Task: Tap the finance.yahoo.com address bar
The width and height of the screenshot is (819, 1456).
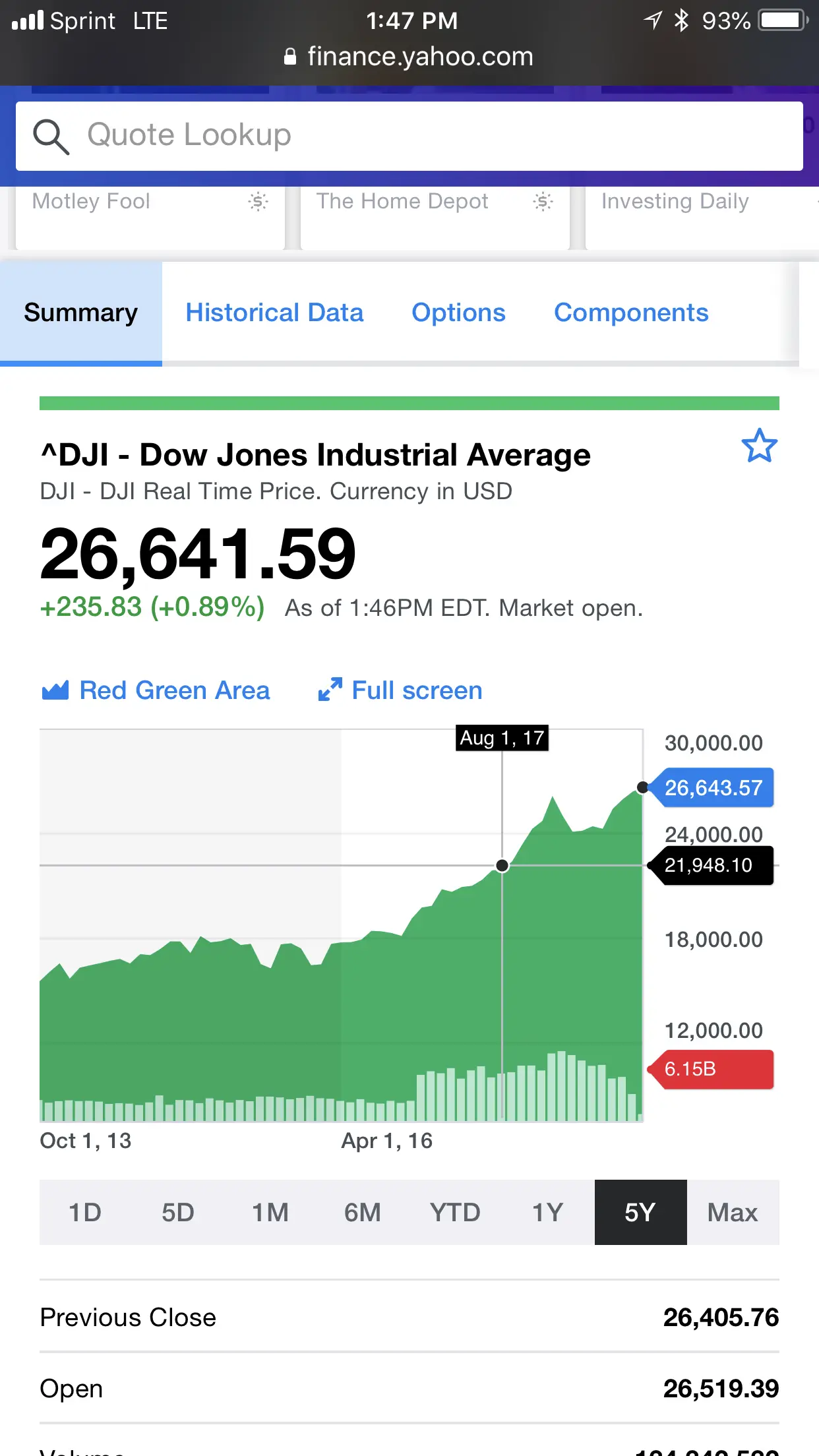Action: click(409, 57)
